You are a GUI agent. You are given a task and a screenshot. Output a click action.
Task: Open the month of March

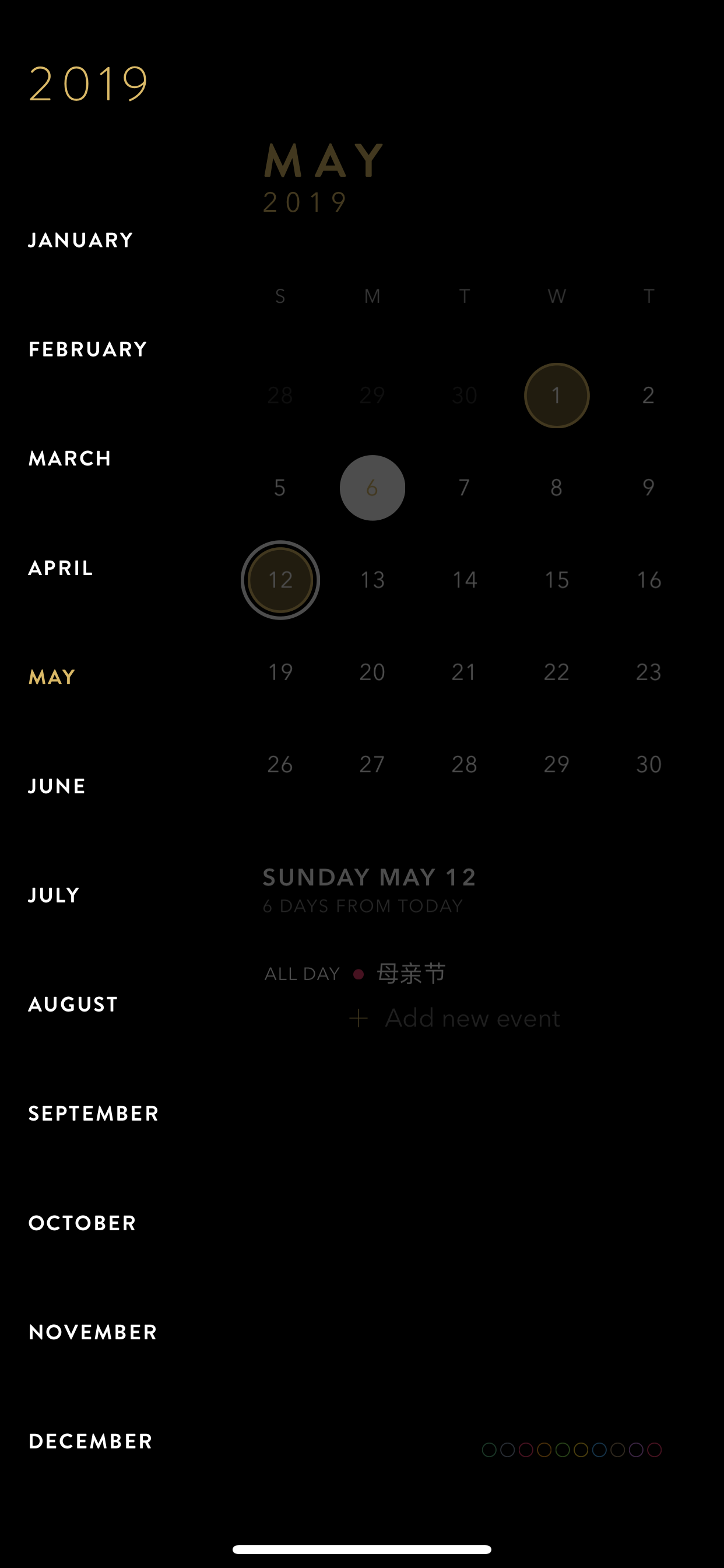coord(70,459)
